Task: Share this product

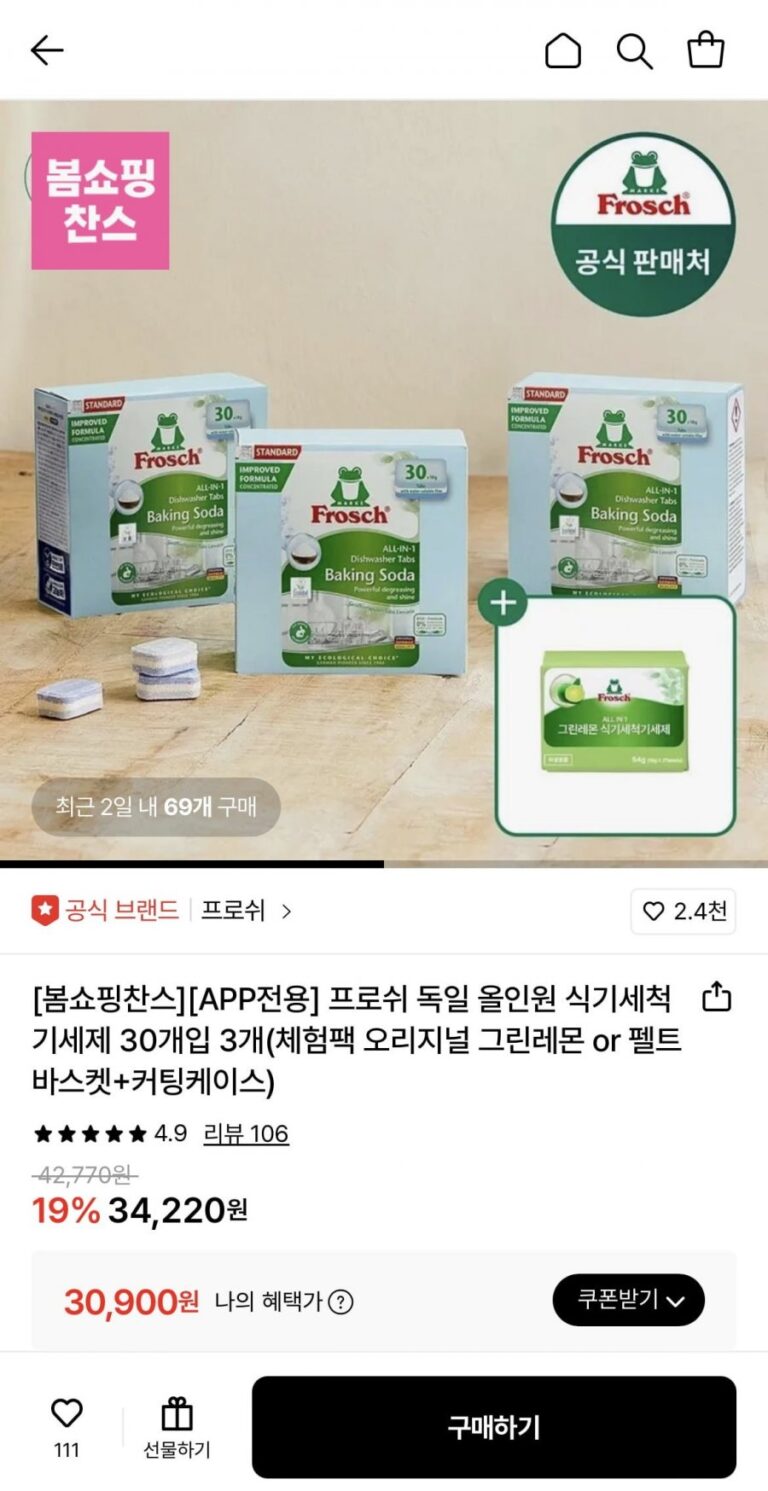Action: [717, 997]
